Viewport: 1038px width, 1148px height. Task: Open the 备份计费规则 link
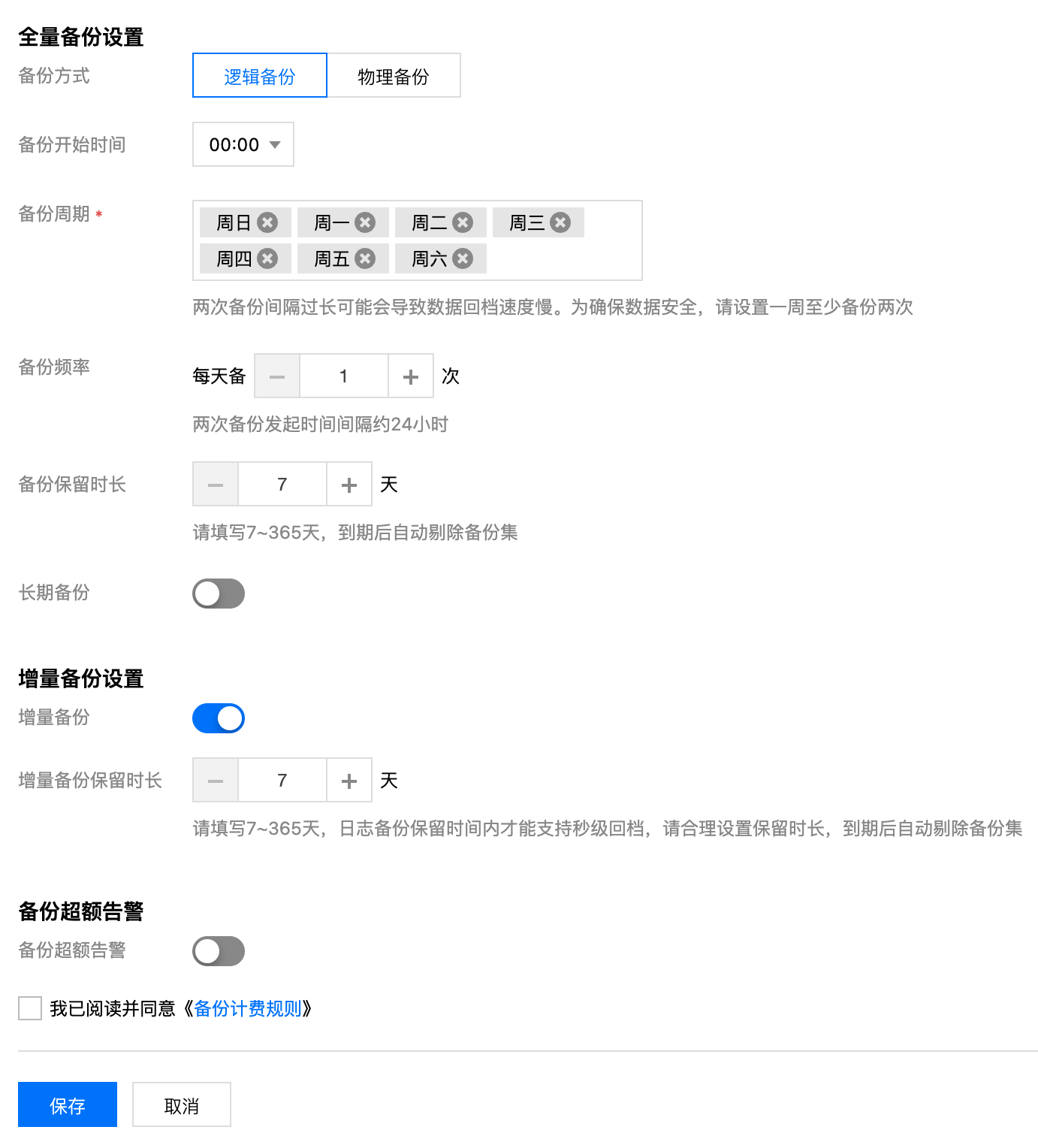(248, 1008)
